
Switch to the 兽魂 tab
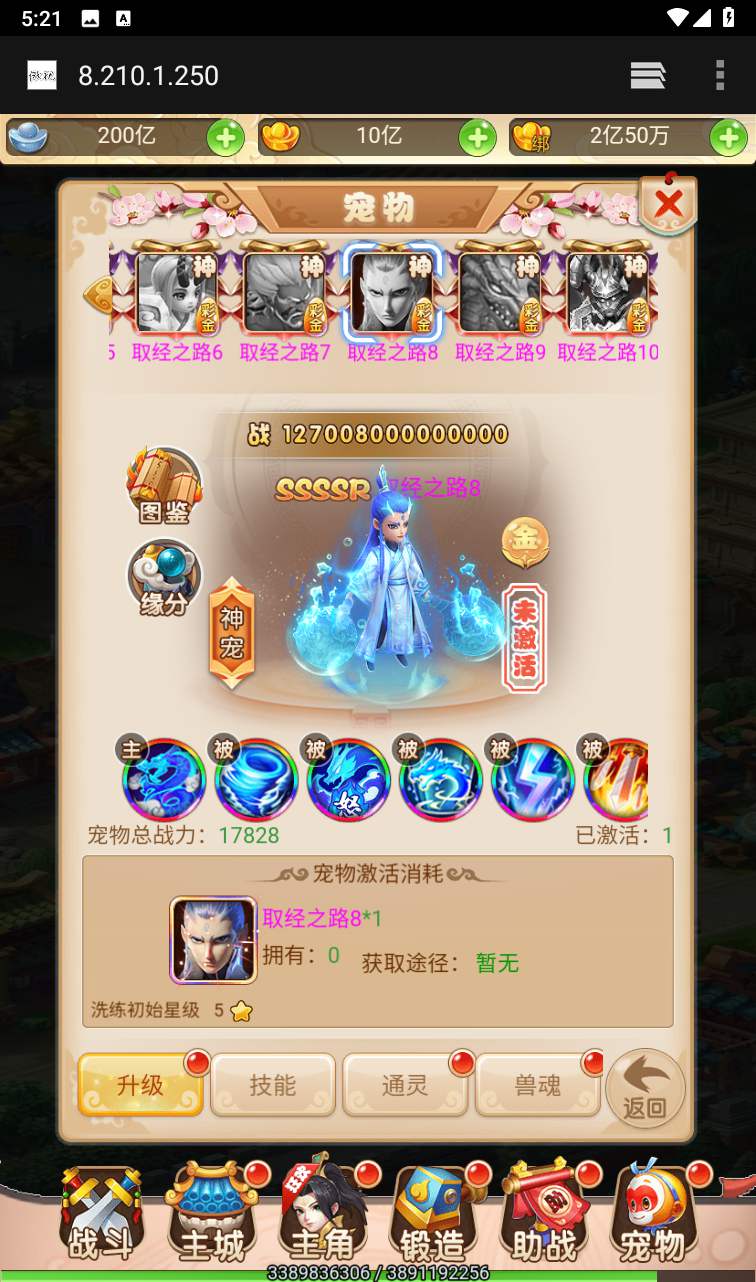(x=537, y=1085)
